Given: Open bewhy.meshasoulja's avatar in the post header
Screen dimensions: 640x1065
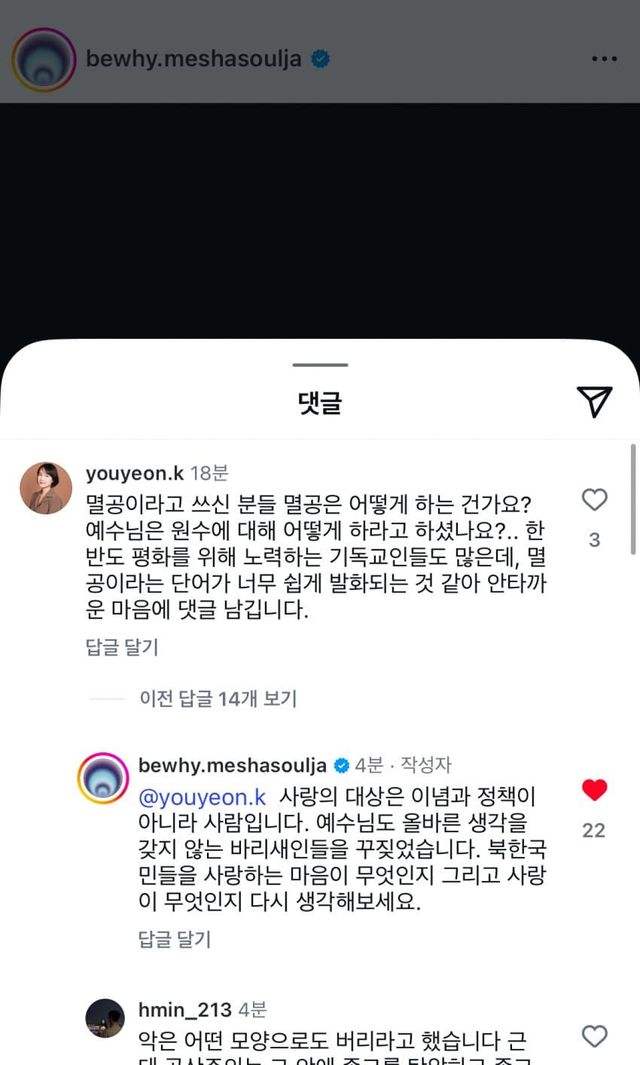Looking at the screenshot, I should pos(44,60).
